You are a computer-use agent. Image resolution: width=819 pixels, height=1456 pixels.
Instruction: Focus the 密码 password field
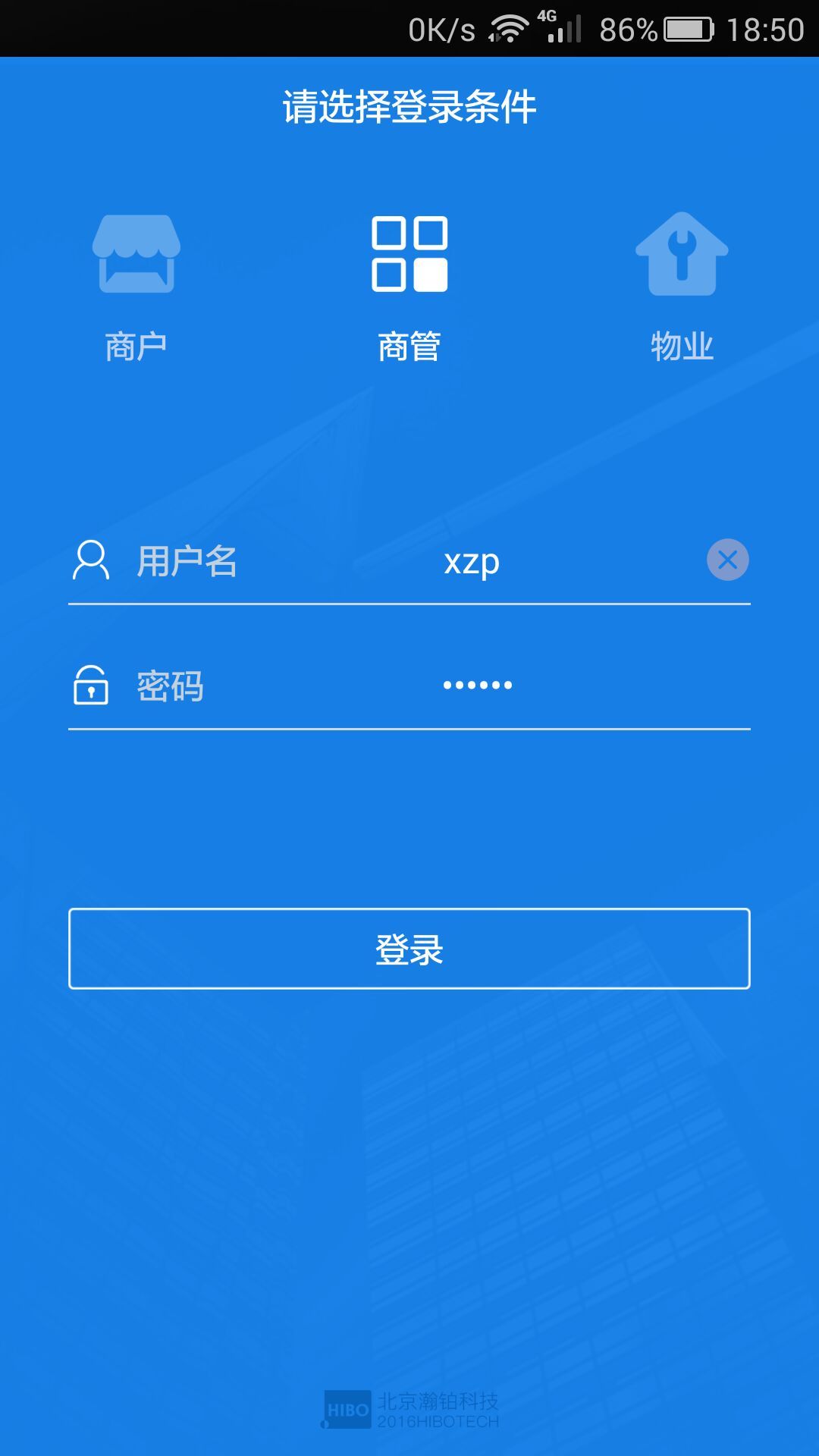[409, 686]
